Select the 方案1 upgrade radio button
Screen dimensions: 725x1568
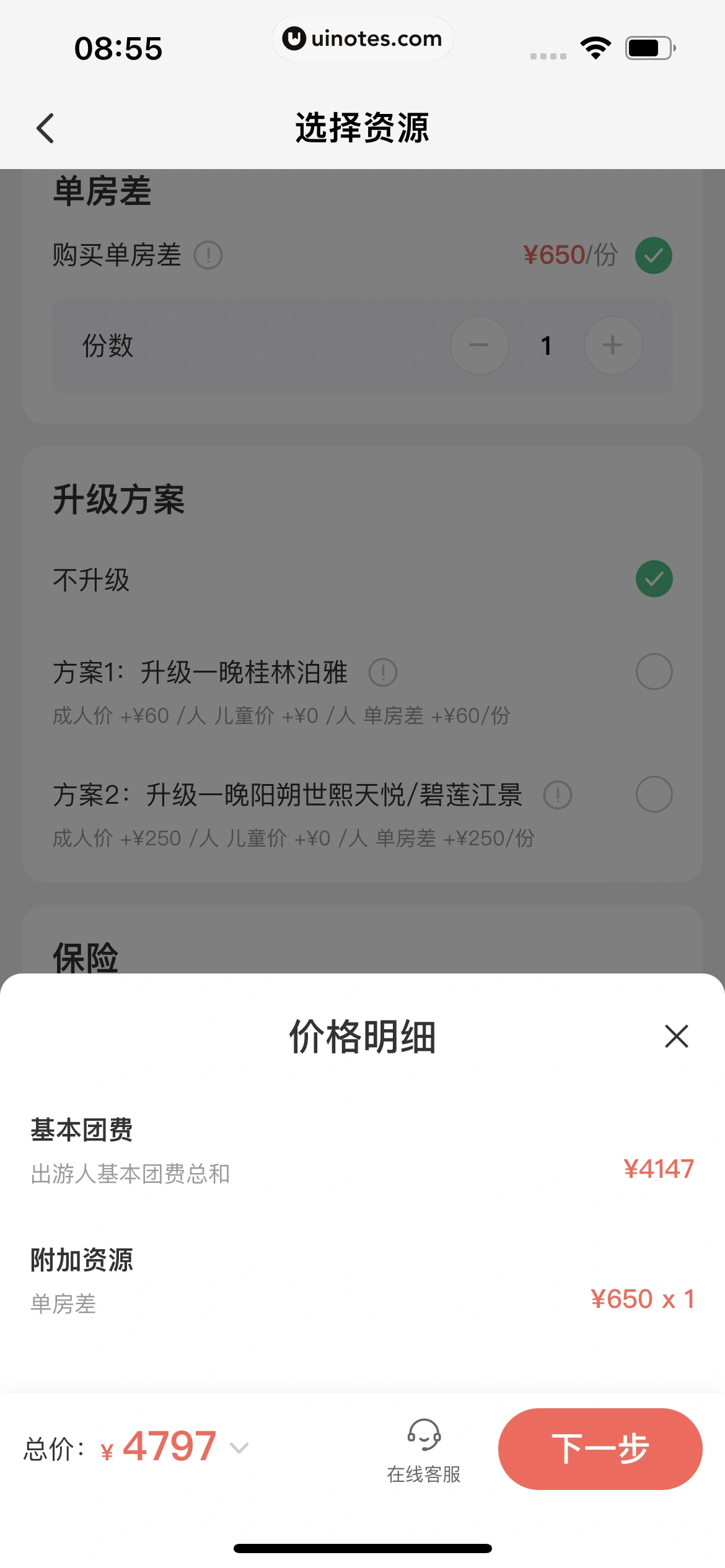coord(654,671)
